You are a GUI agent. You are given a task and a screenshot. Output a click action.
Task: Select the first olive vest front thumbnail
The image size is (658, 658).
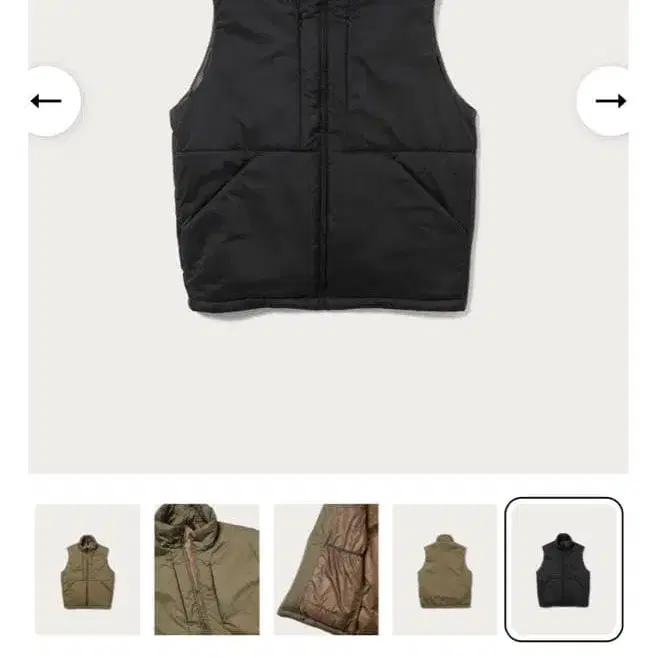coord(88,569)
